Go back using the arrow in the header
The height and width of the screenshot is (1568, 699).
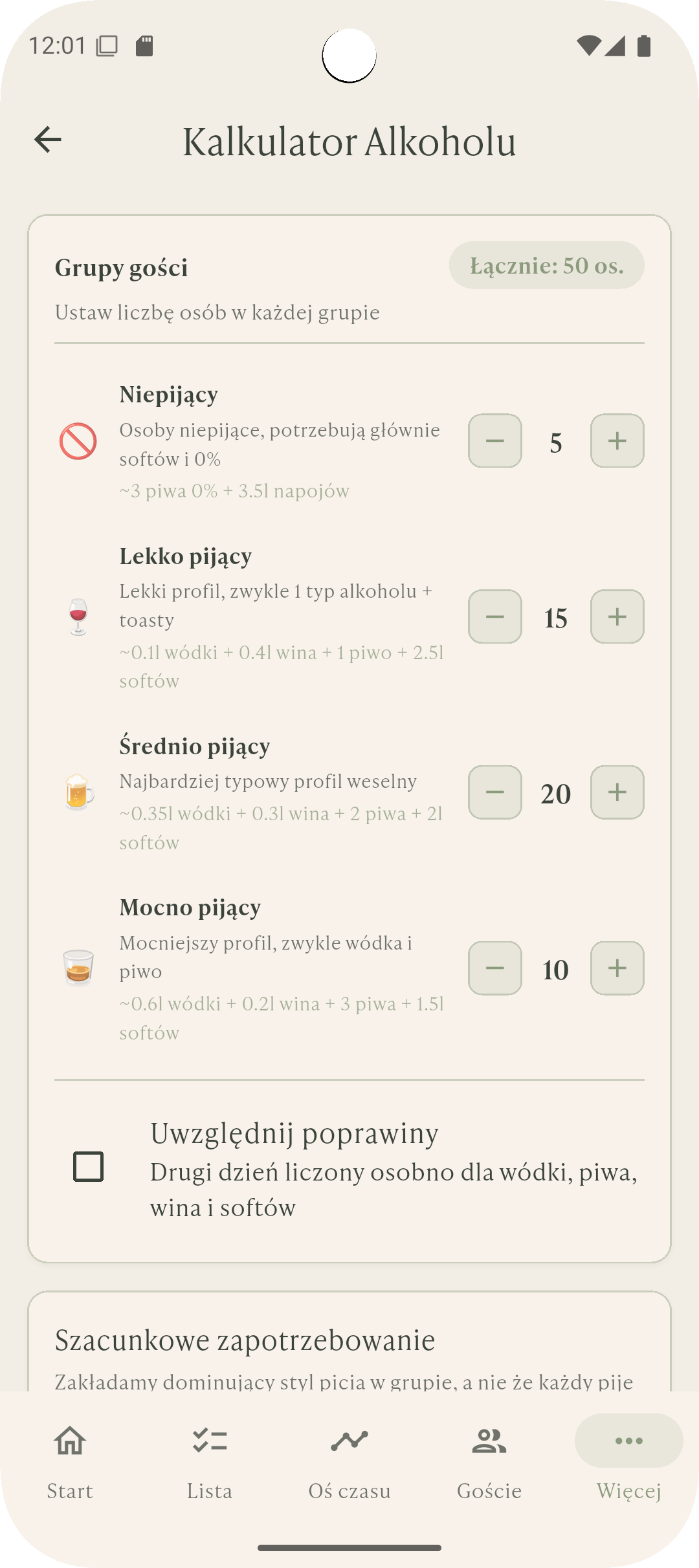point(48,140)
